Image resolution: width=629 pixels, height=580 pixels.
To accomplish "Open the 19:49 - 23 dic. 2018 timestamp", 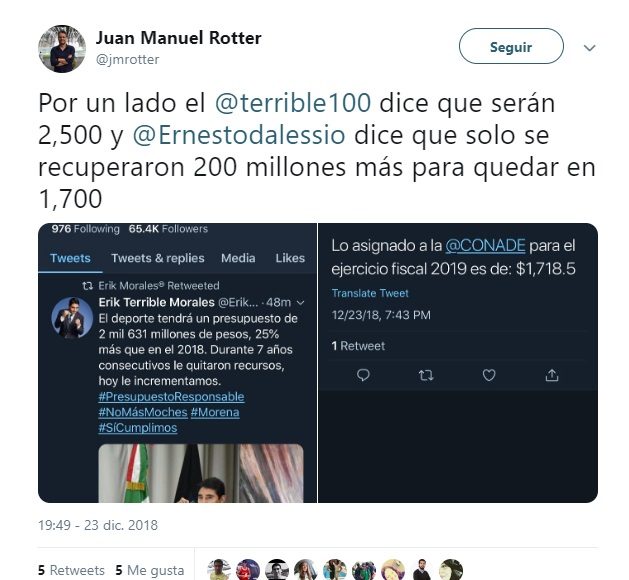I will tap(98, 525).
